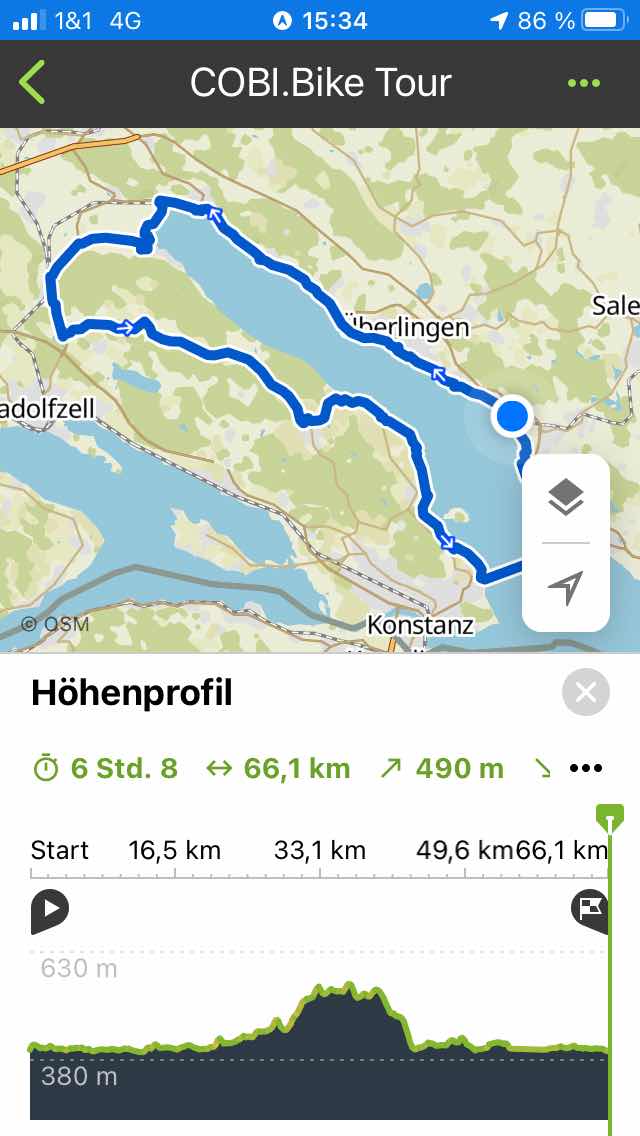Close the Höhenprofil panel

[x=586, y=693]
